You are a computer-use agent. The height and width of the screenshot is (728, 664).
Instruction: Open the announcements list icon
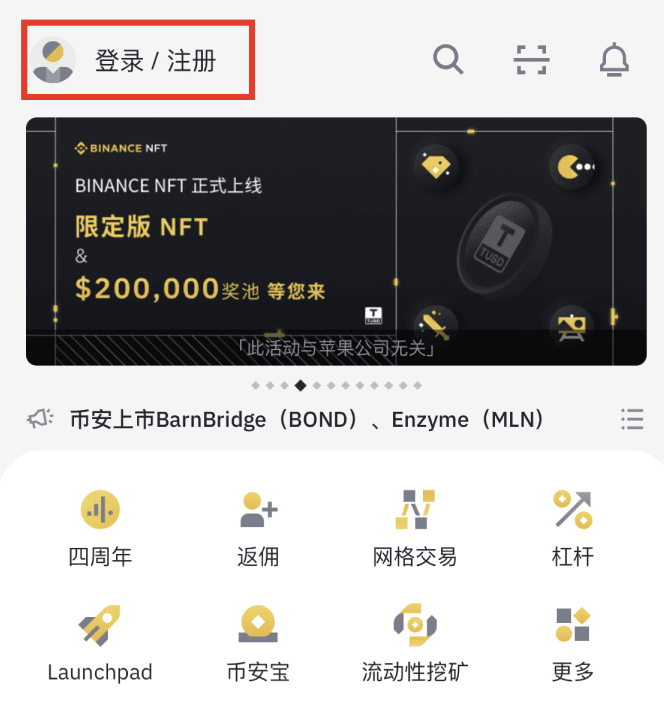click(632, 419)
